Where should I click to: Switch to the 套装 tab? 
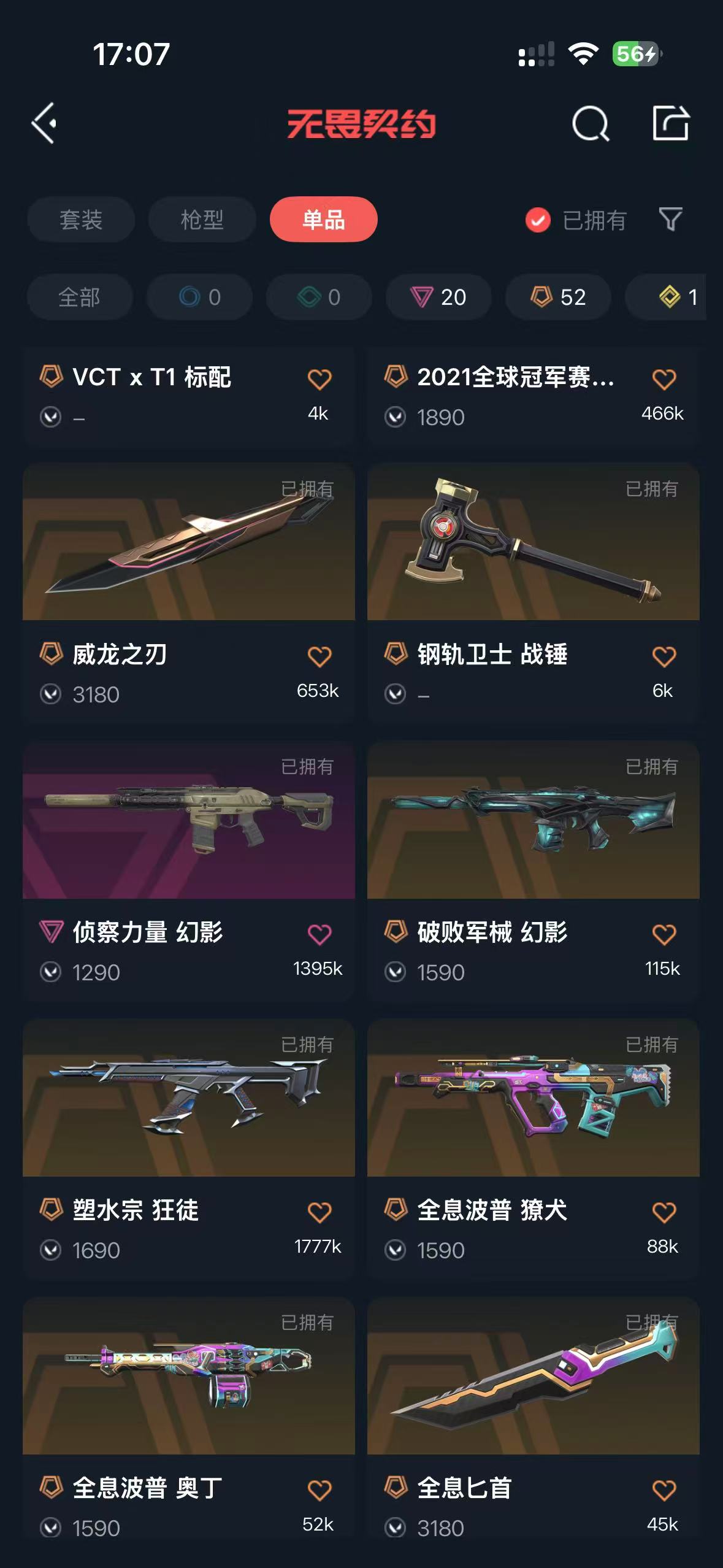pyautogui.click(x=81, y=220)
